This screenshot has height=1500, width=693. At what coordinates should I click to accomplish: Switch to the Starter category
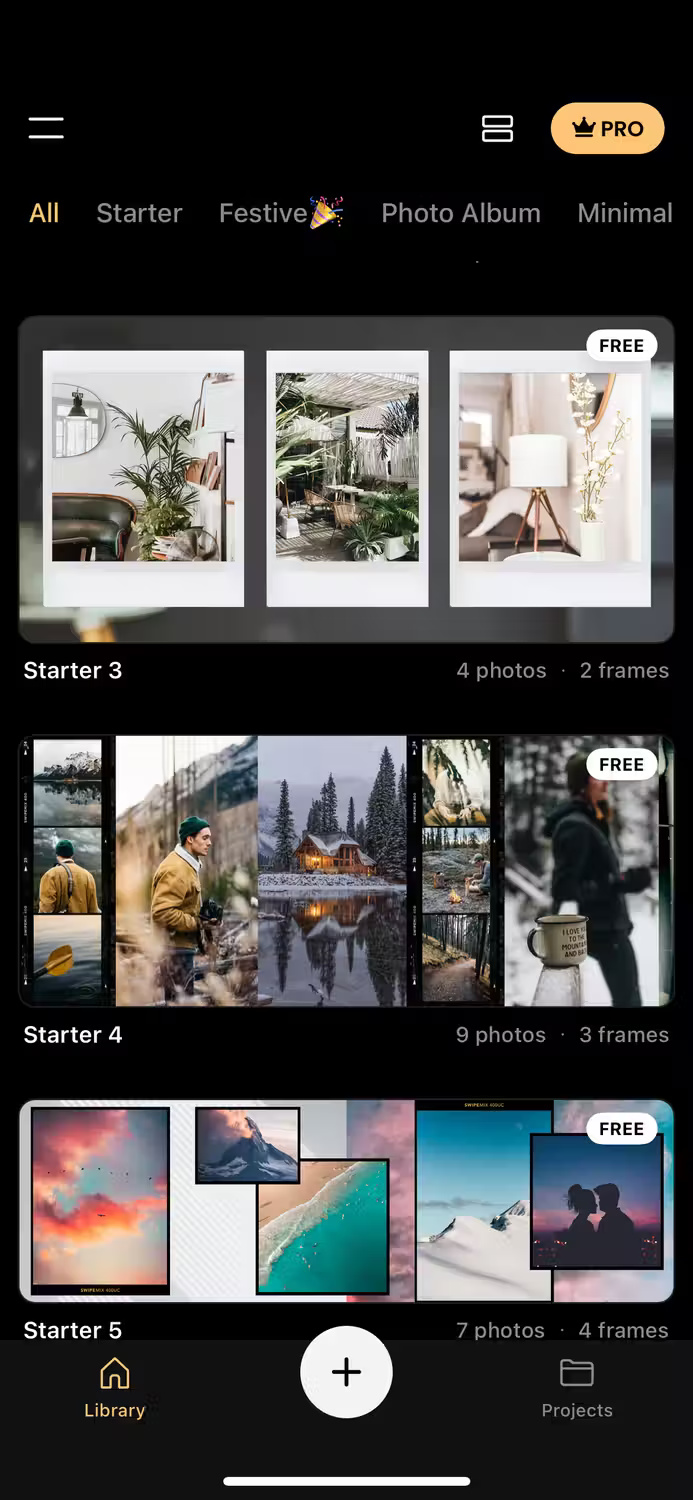(x=139, y=213)
